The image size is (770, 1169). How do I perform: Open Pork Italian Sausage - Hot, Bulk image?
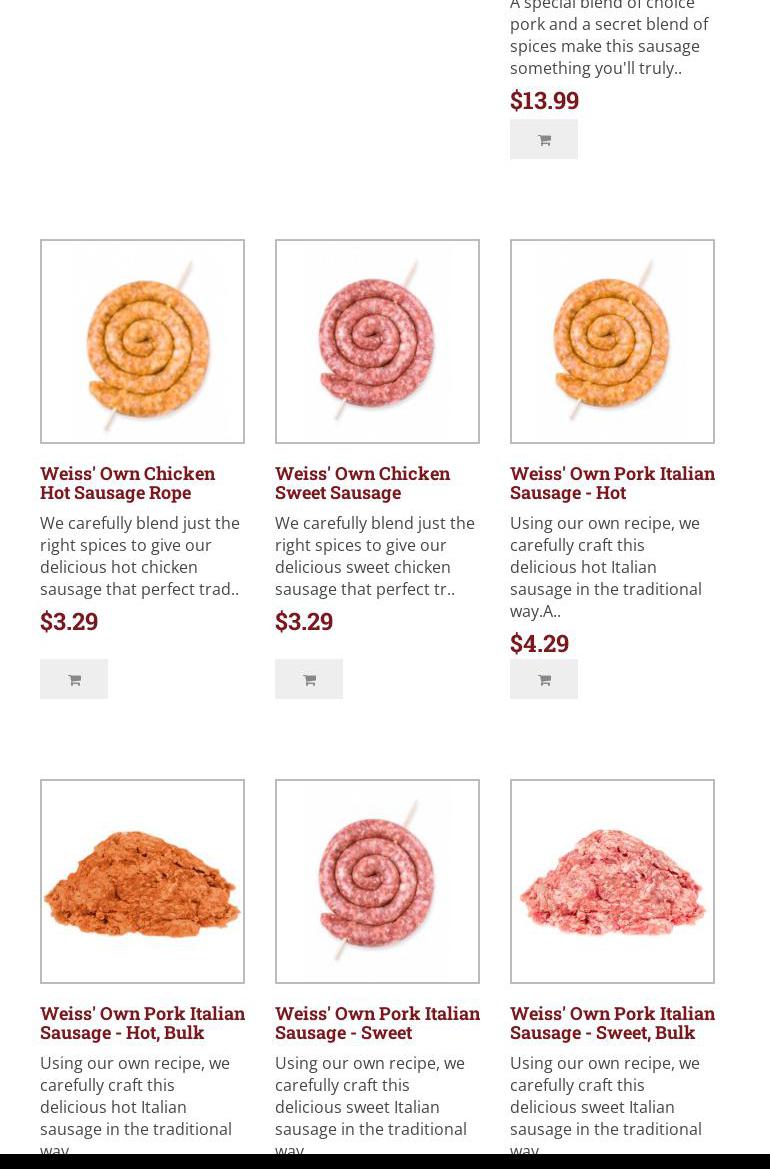click(x=142, y=881)
